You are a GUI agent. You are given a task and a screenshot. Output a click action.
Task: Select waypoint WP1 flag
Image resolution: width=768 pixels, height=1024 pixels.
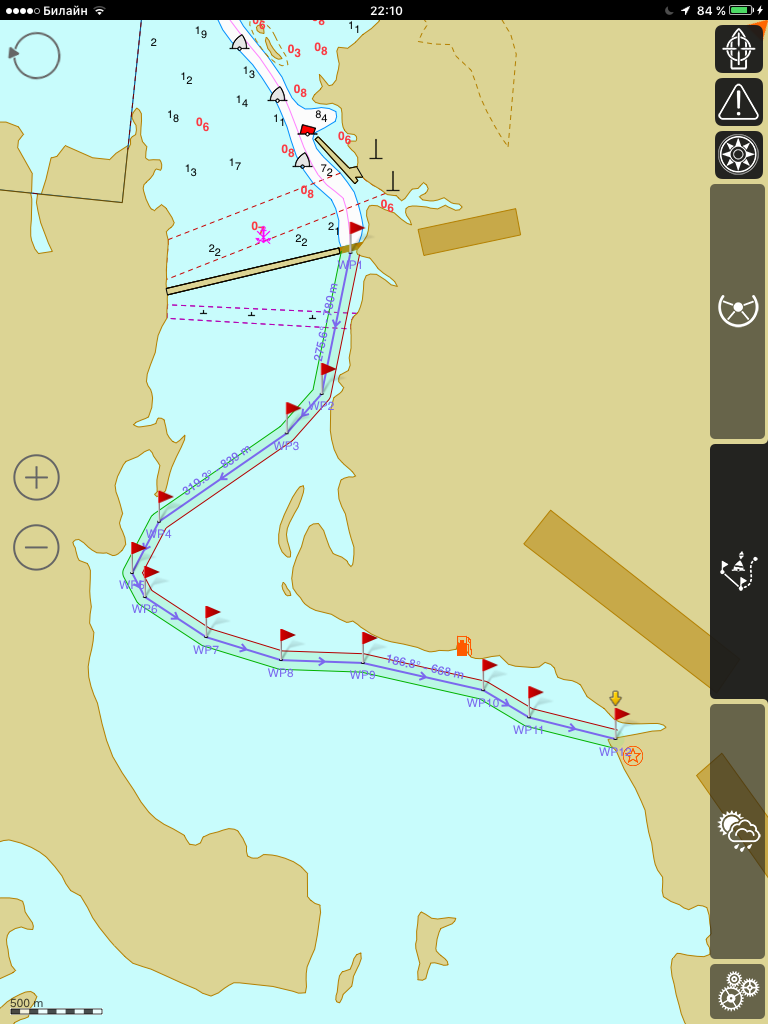(x=355, y=232)
